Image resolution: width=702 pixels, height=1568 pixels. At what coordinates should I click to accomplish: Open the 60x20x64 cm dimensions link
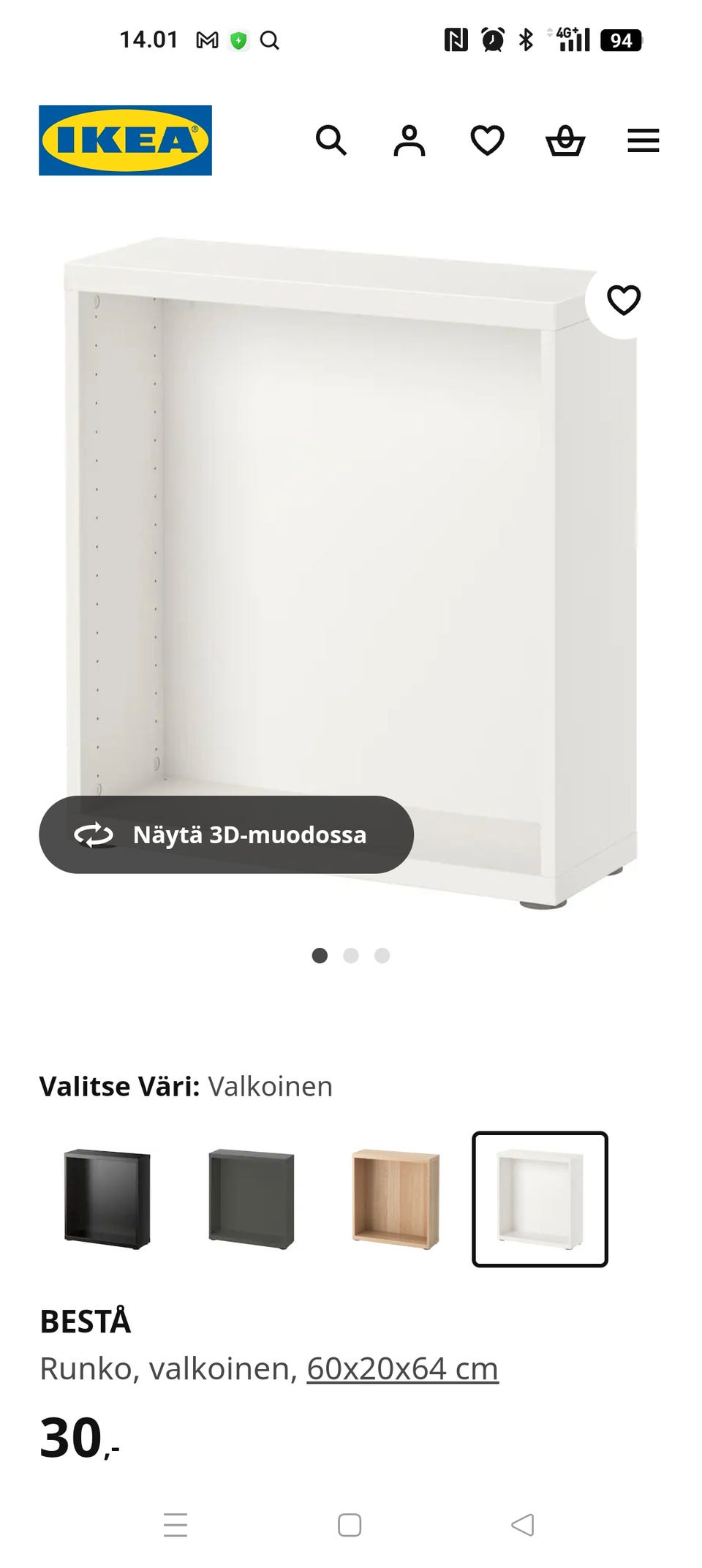pos(401,1369)
